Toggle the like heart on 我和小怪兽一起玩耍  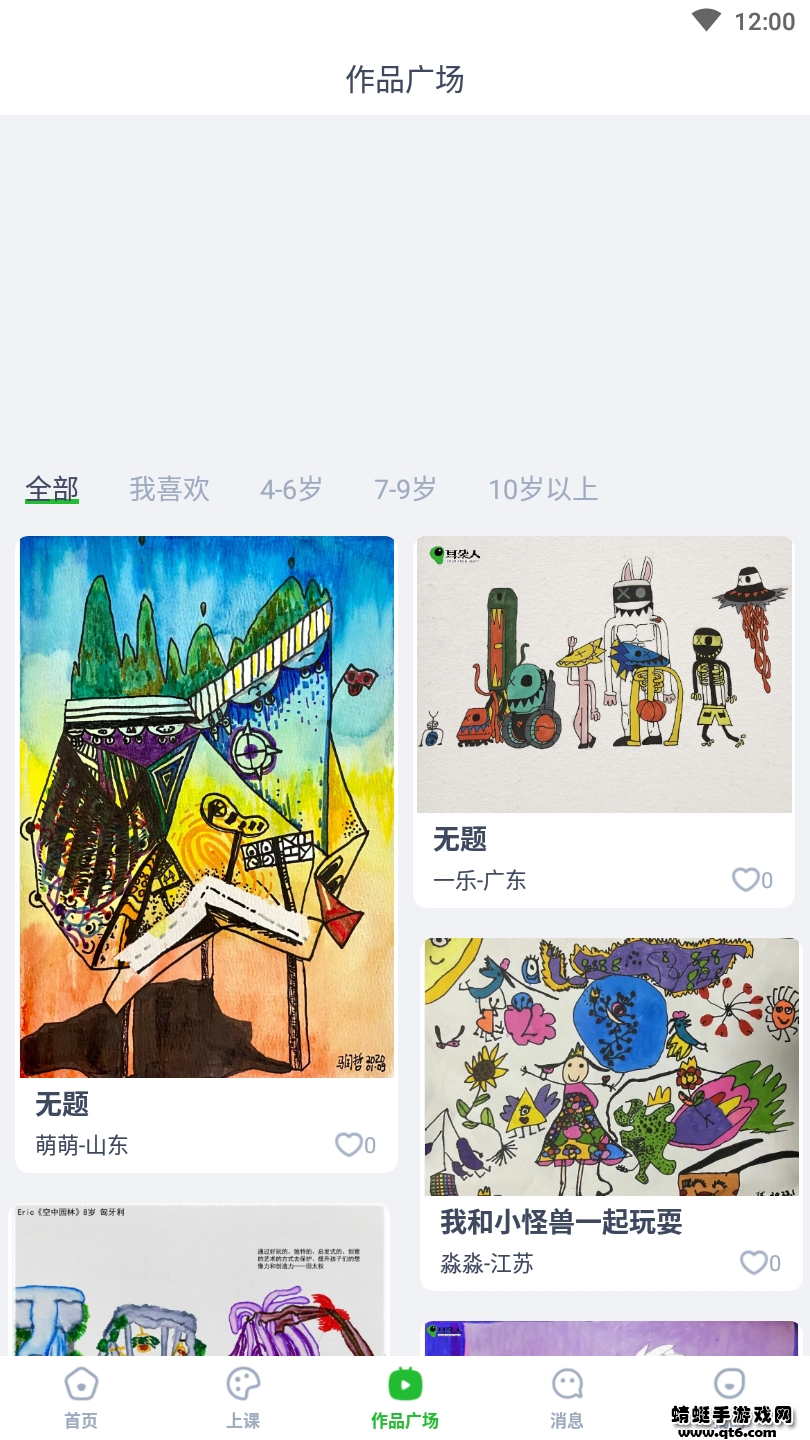tap(752, 1263)
